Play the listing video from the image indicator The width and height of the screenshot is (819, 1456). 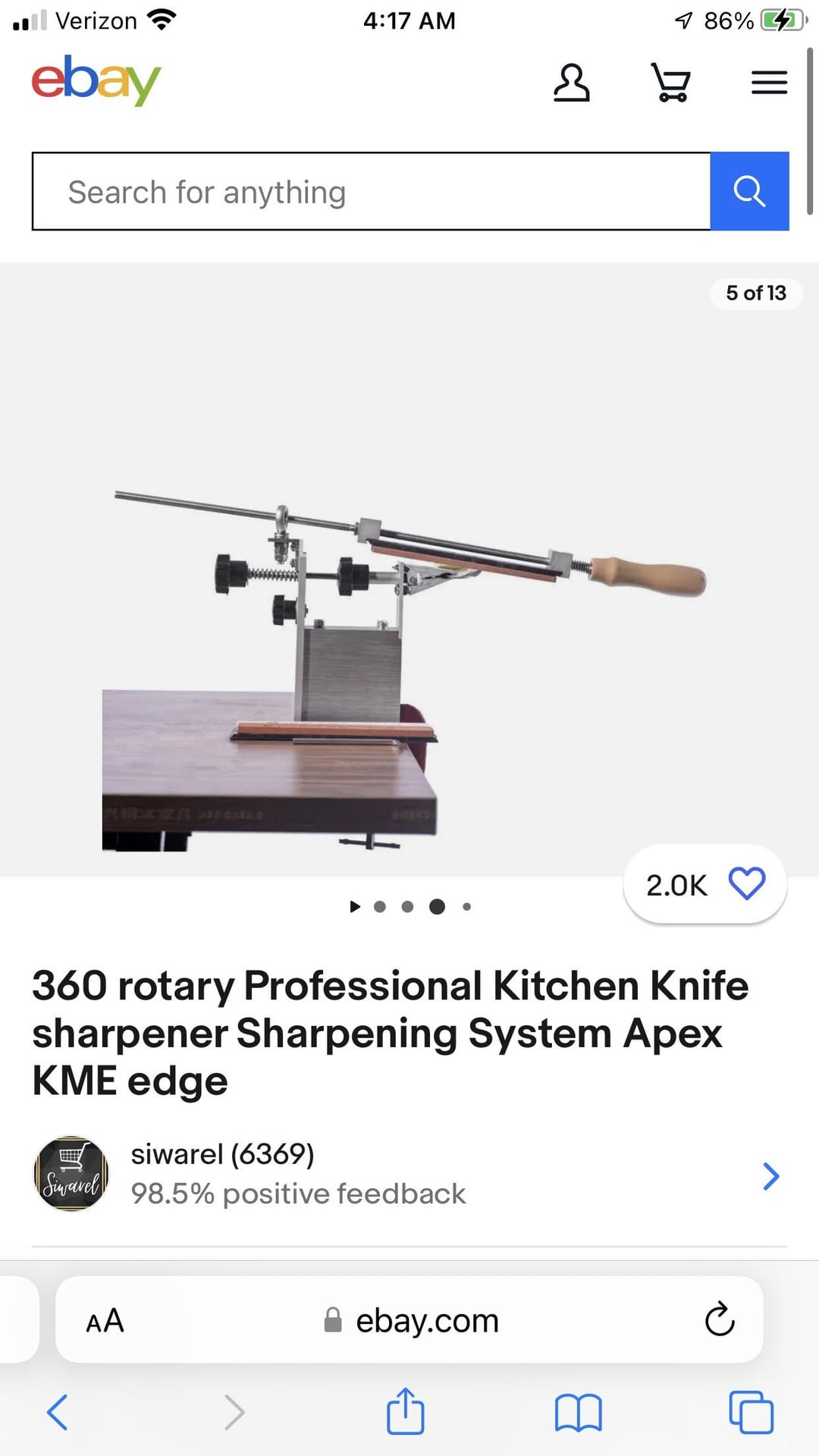354,906
